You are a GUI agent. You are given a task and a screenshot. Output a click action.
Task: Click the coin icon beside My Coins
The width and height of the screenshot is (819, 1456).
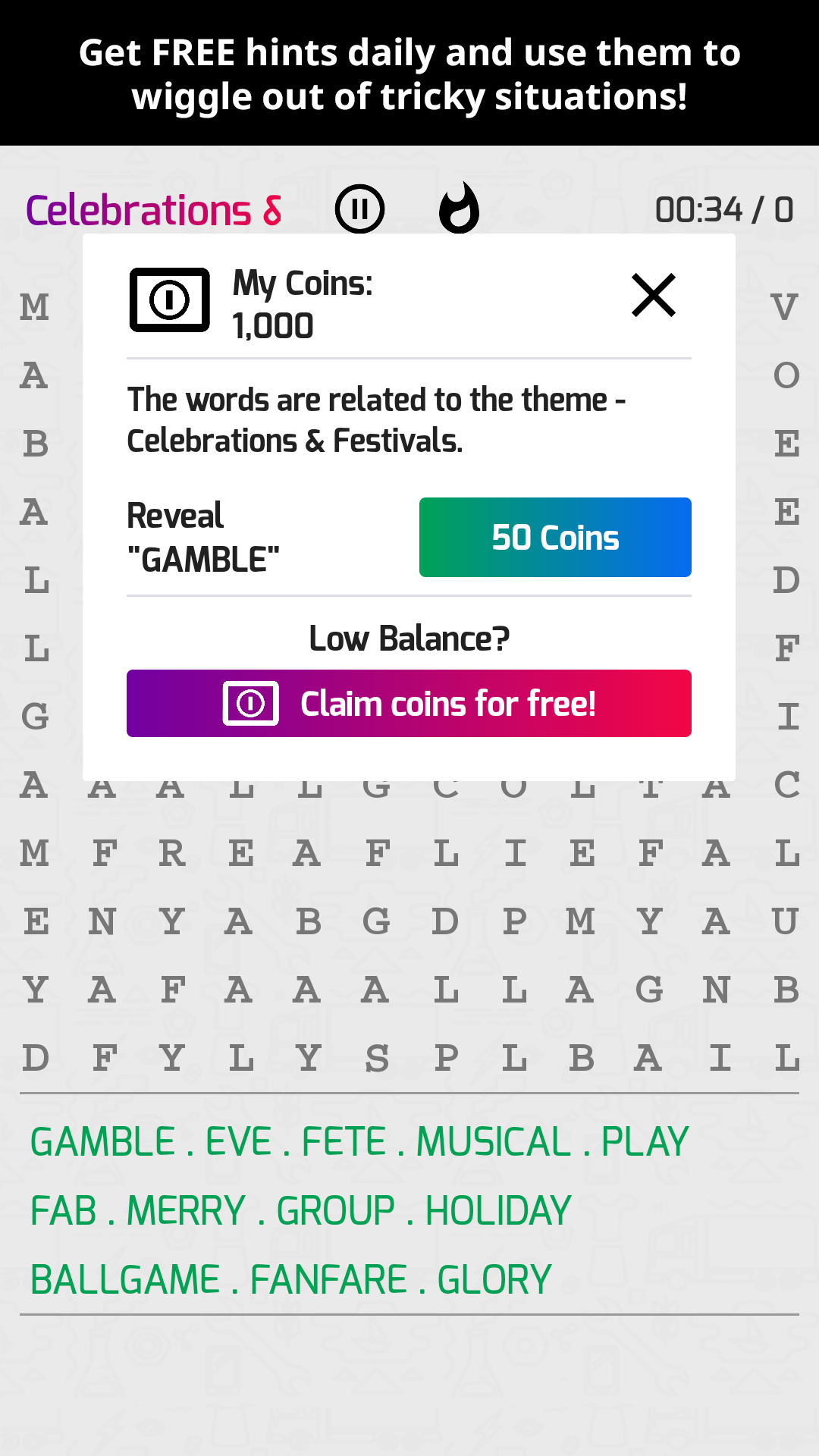[x=169, y=300]
